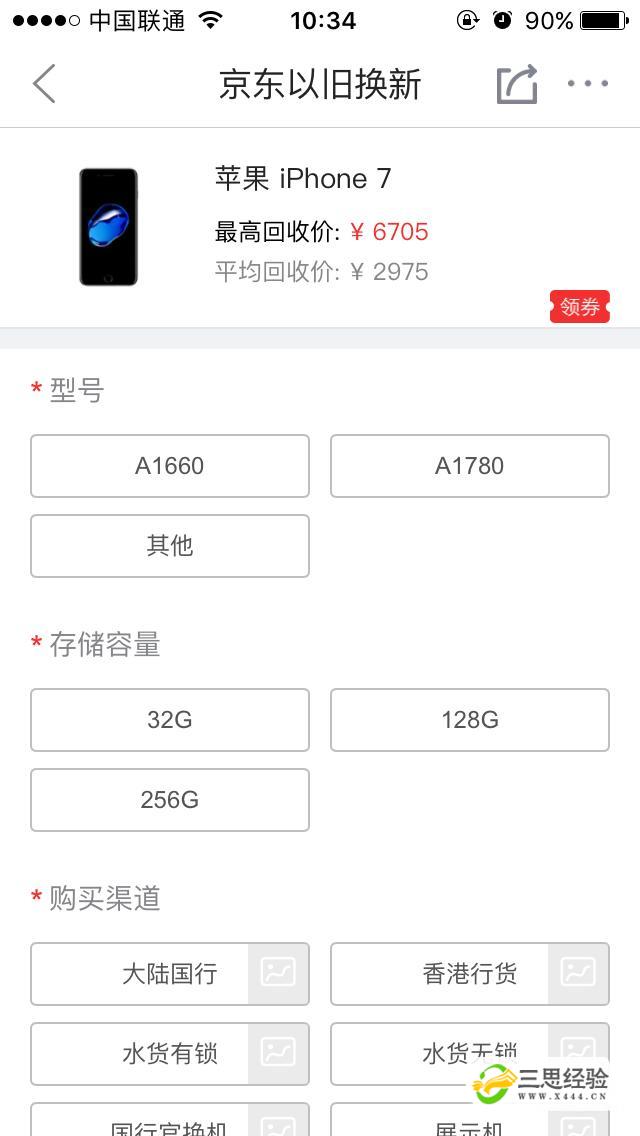Image resolution: width=640 pixels, height=1136 pixels.
Task: Select model A1660
Action: (x=170, y=466)
